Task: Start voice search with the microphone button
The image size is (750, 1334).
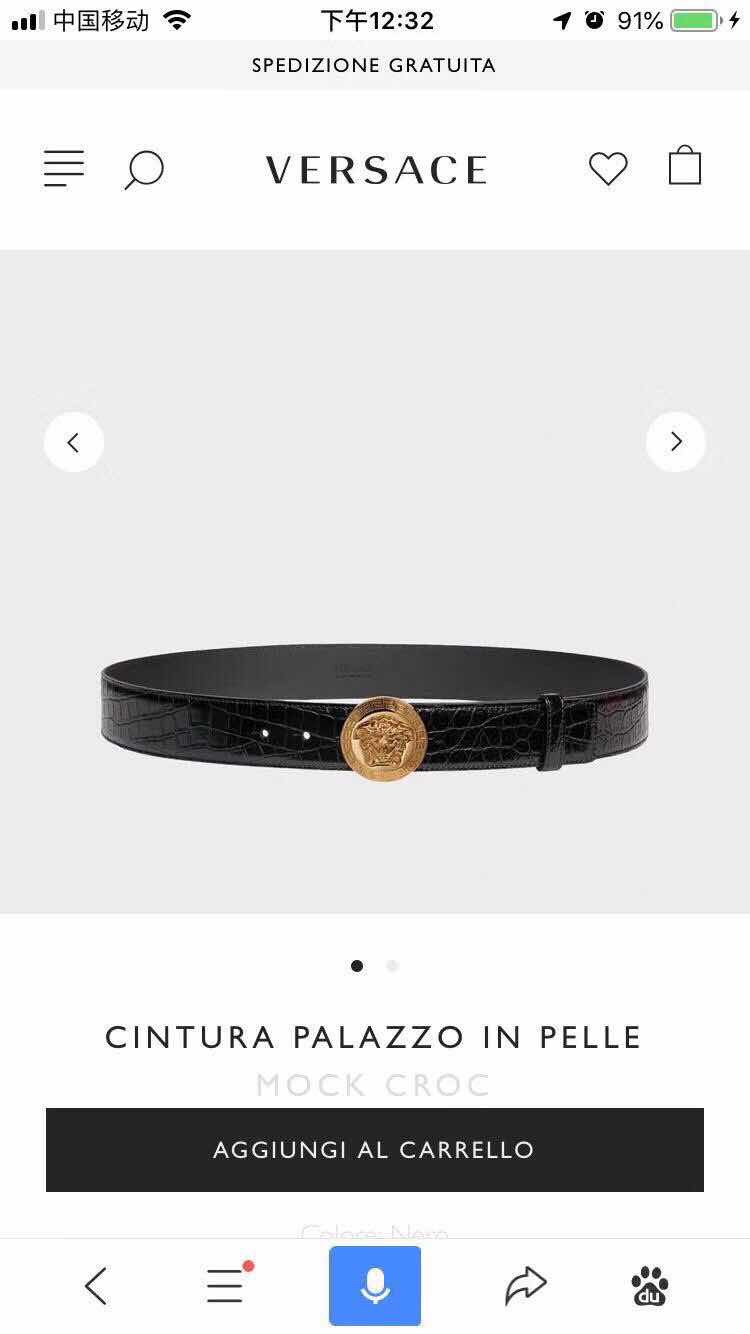Action: (x=375, y=1286)
